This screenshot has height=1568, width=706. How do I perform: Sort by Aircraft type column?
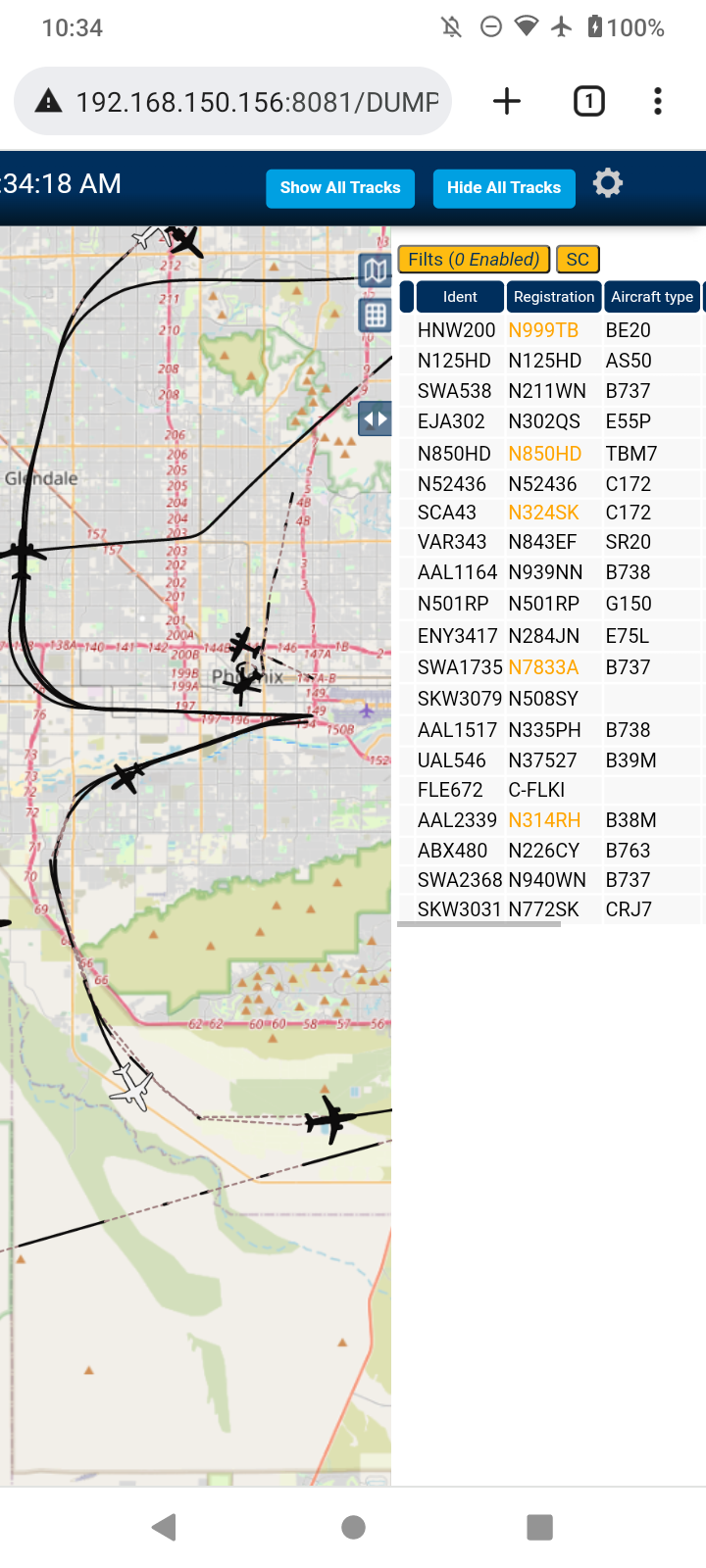point(652,297)
